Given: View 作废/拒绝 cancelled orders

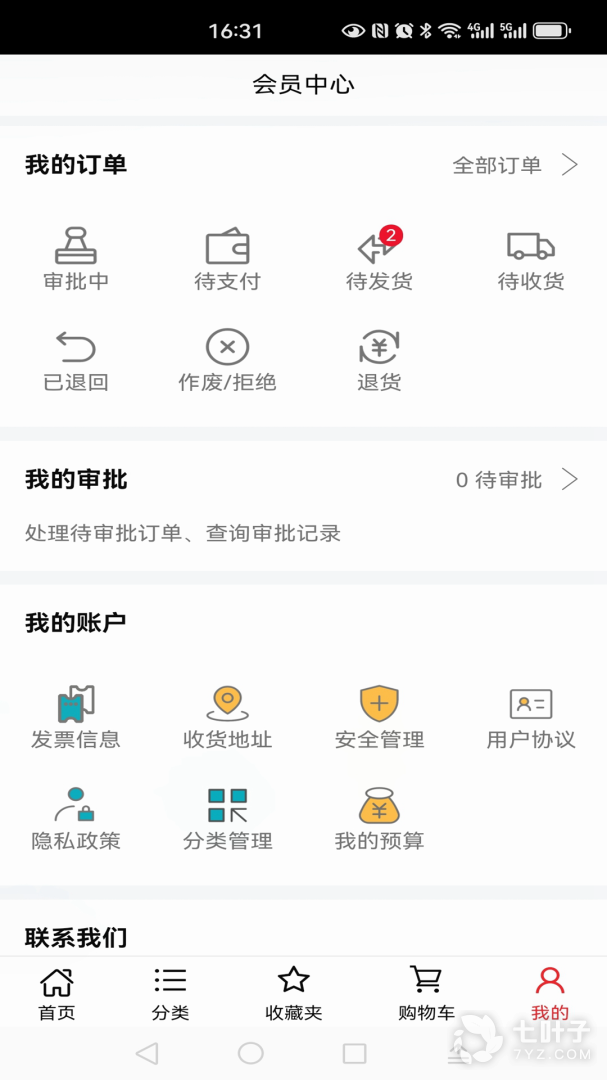Looking at the screenshot, I should click(227, 362).
